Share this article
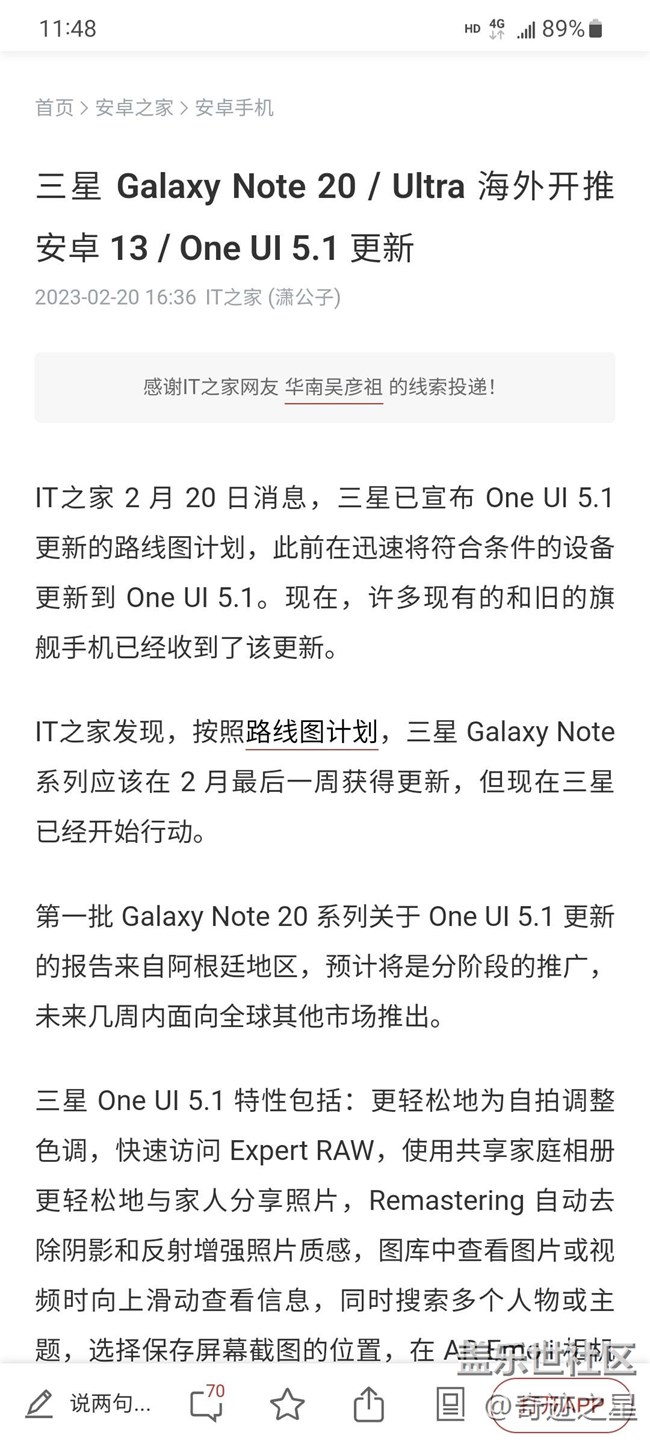 [369, 1404]
